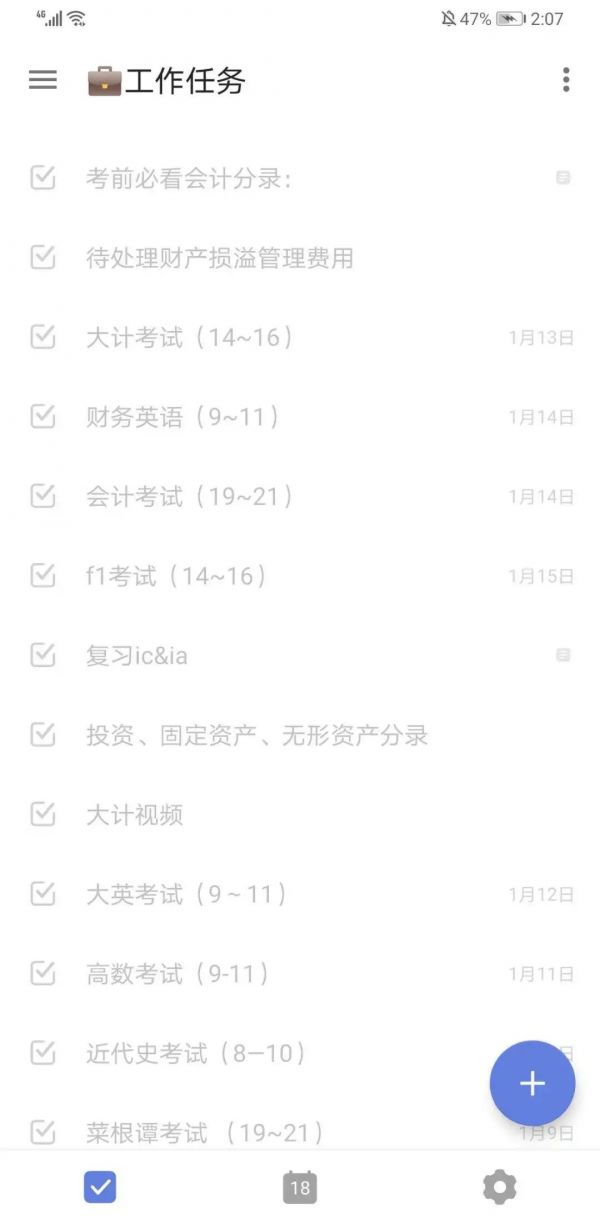Uncheck the 会计考试（19~21）checkbox
Screen dimensions: 600x1224
click(43, 496)
